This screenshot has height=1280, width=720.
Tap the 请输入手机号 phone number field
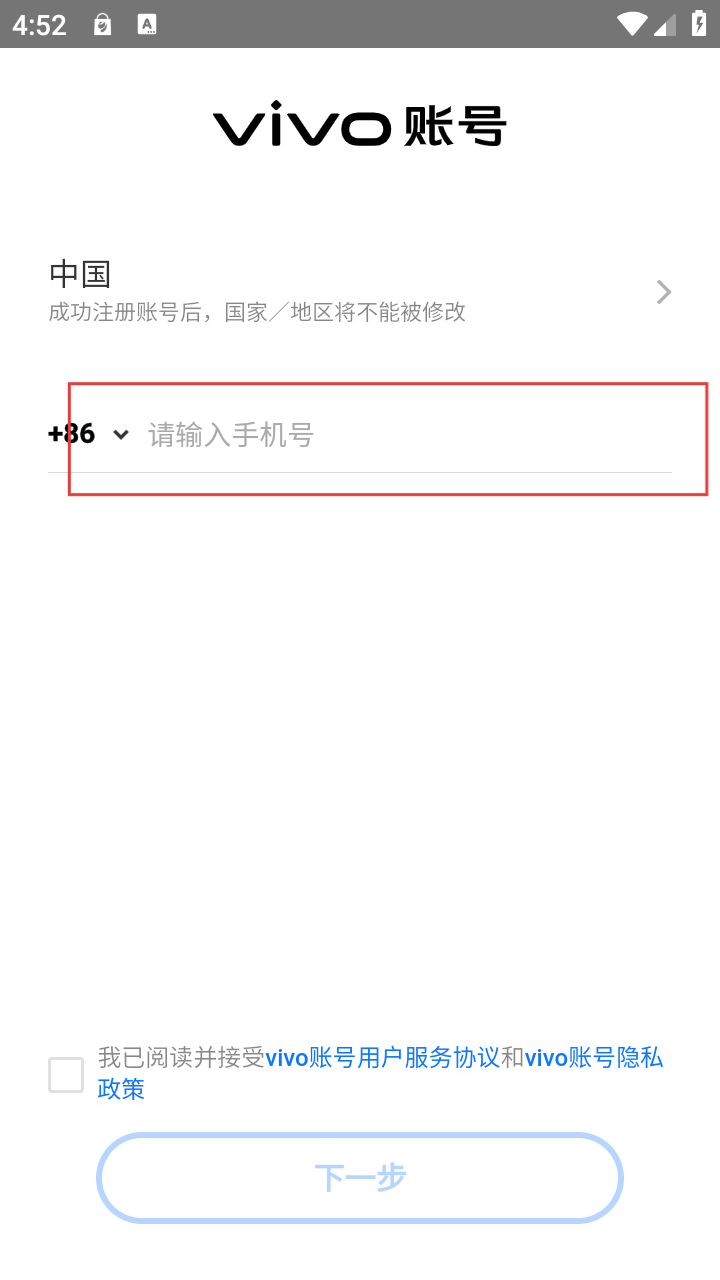click(400, 435)
